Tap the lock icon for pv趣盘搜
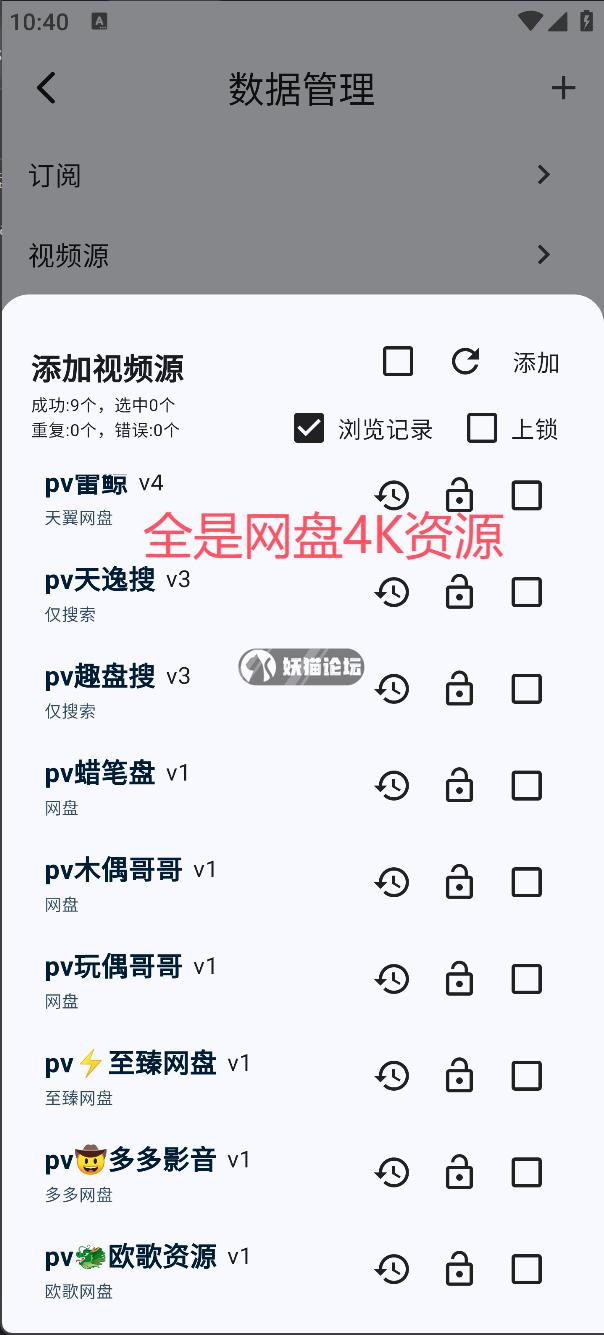This screenshot has height=1335, width=604. (x=459, y=689)
